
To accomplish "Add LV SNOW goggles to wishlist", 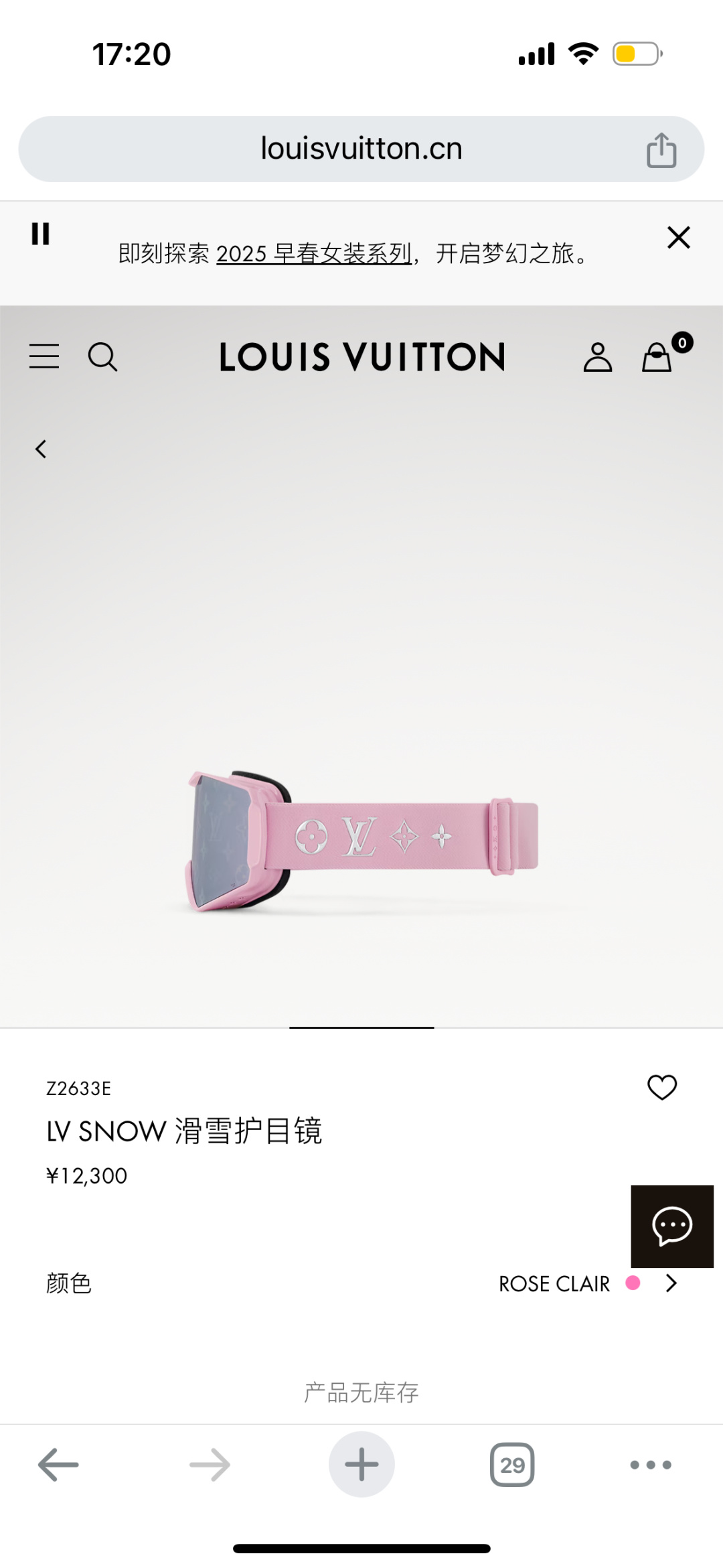I will point(661,1087).
